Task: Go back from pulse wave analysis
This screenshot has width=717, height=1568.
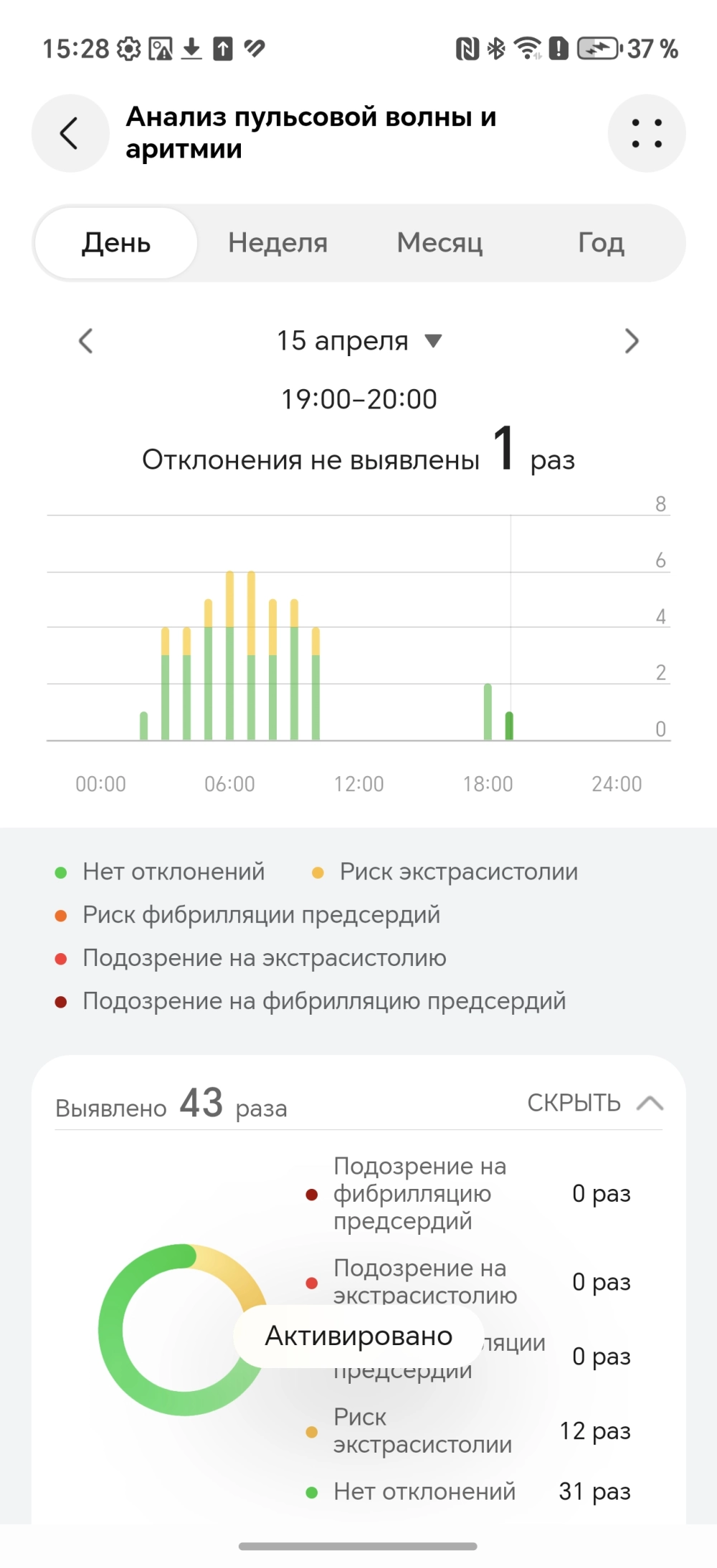Action: 70,133
